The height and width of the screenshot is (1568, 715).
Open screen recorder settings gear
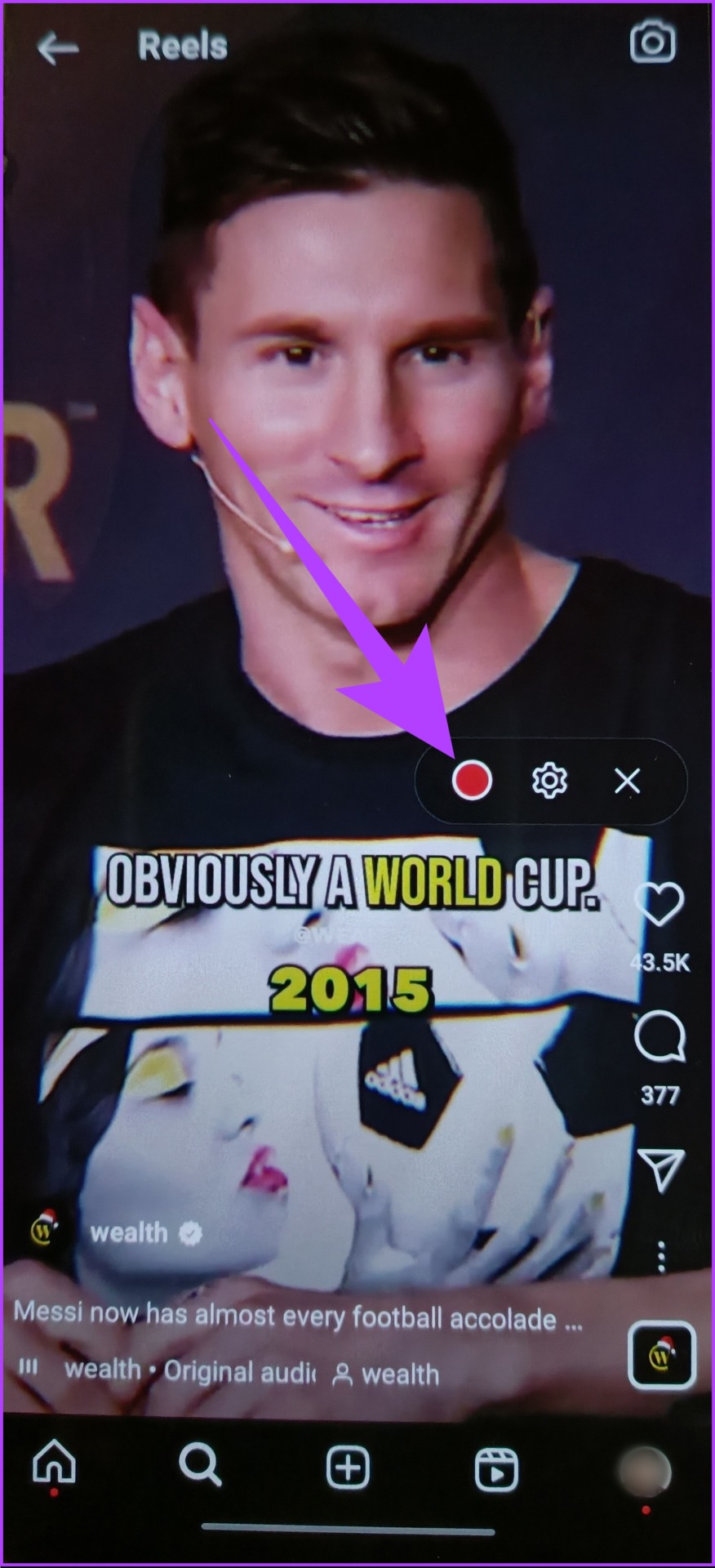pyautogui.click(x=549, y=781)
